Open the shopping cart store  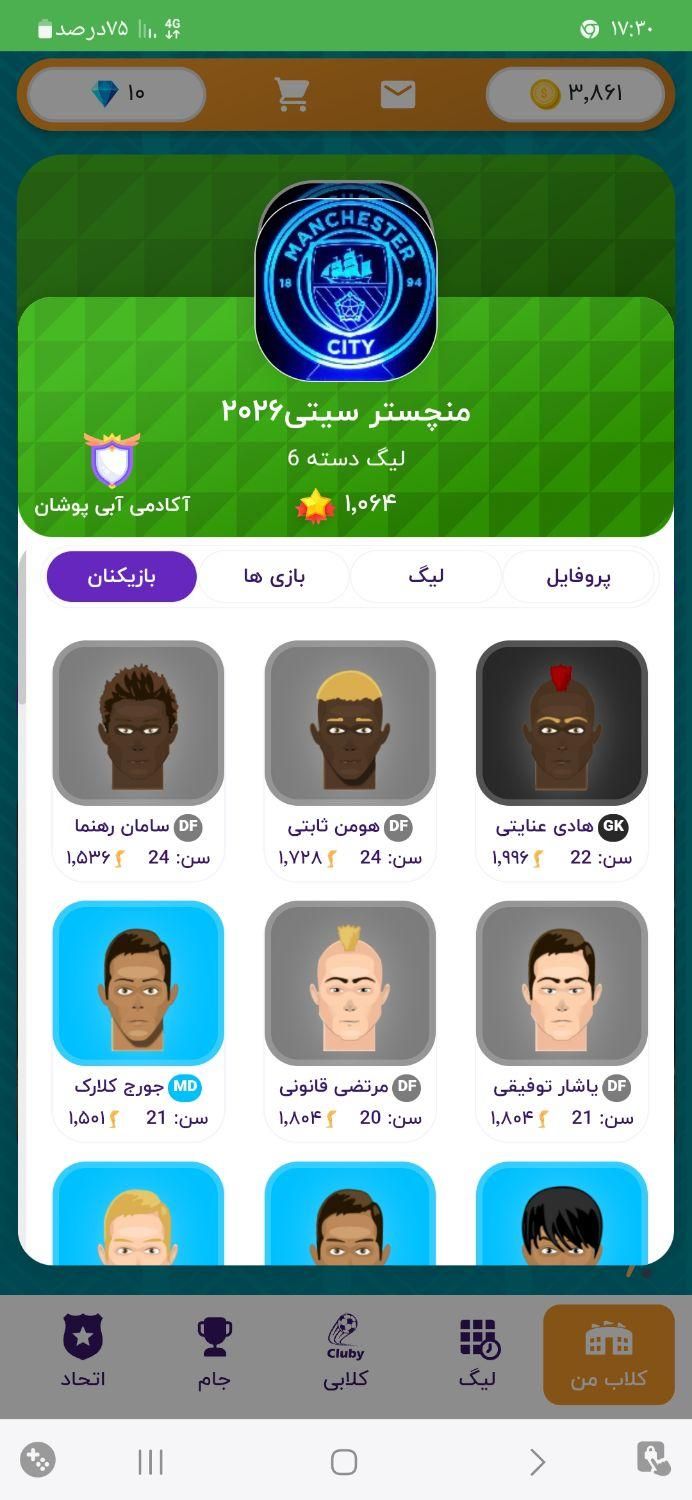291,95
